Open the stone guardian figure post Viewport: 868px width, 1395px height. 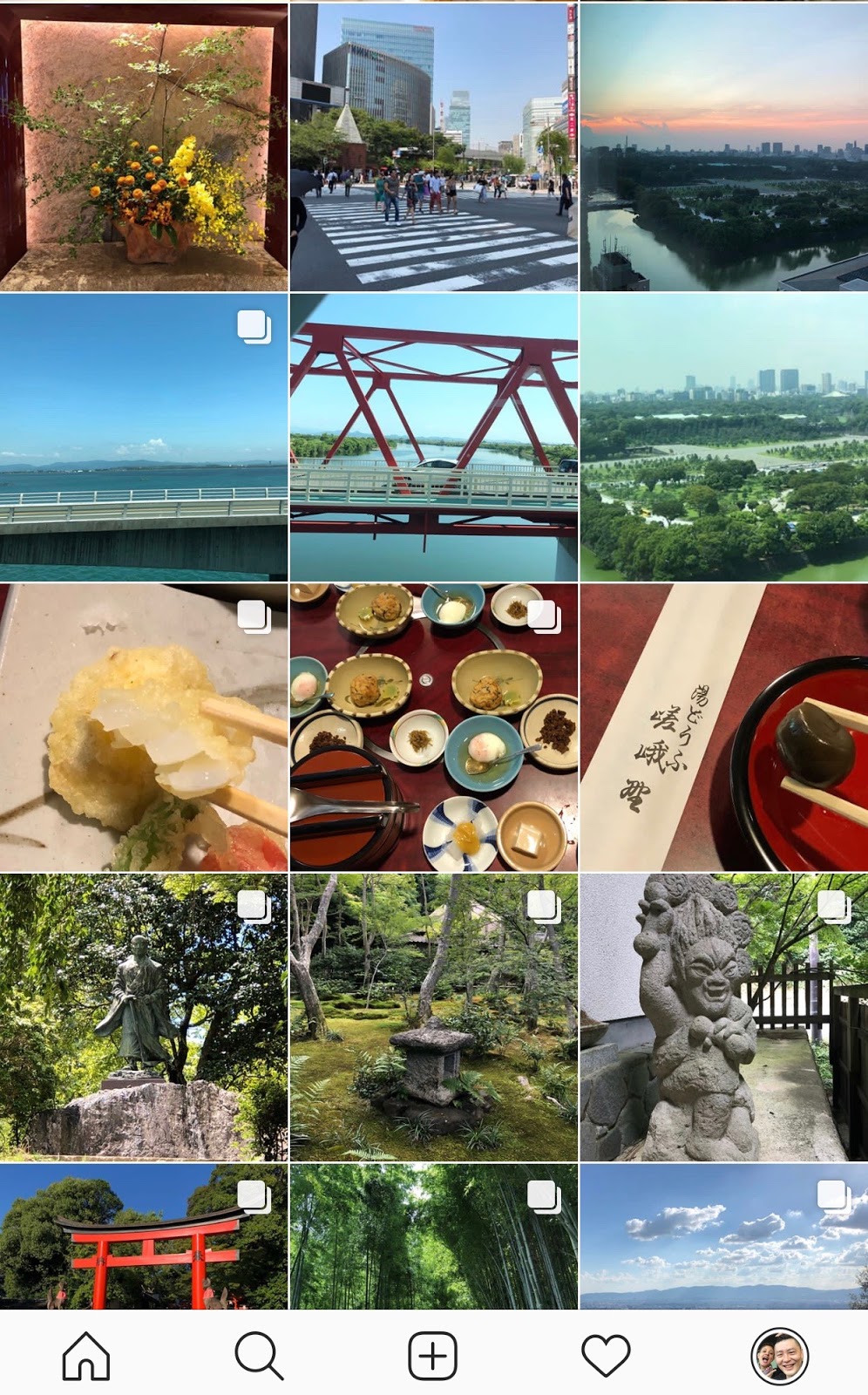tap(724, 1017)
